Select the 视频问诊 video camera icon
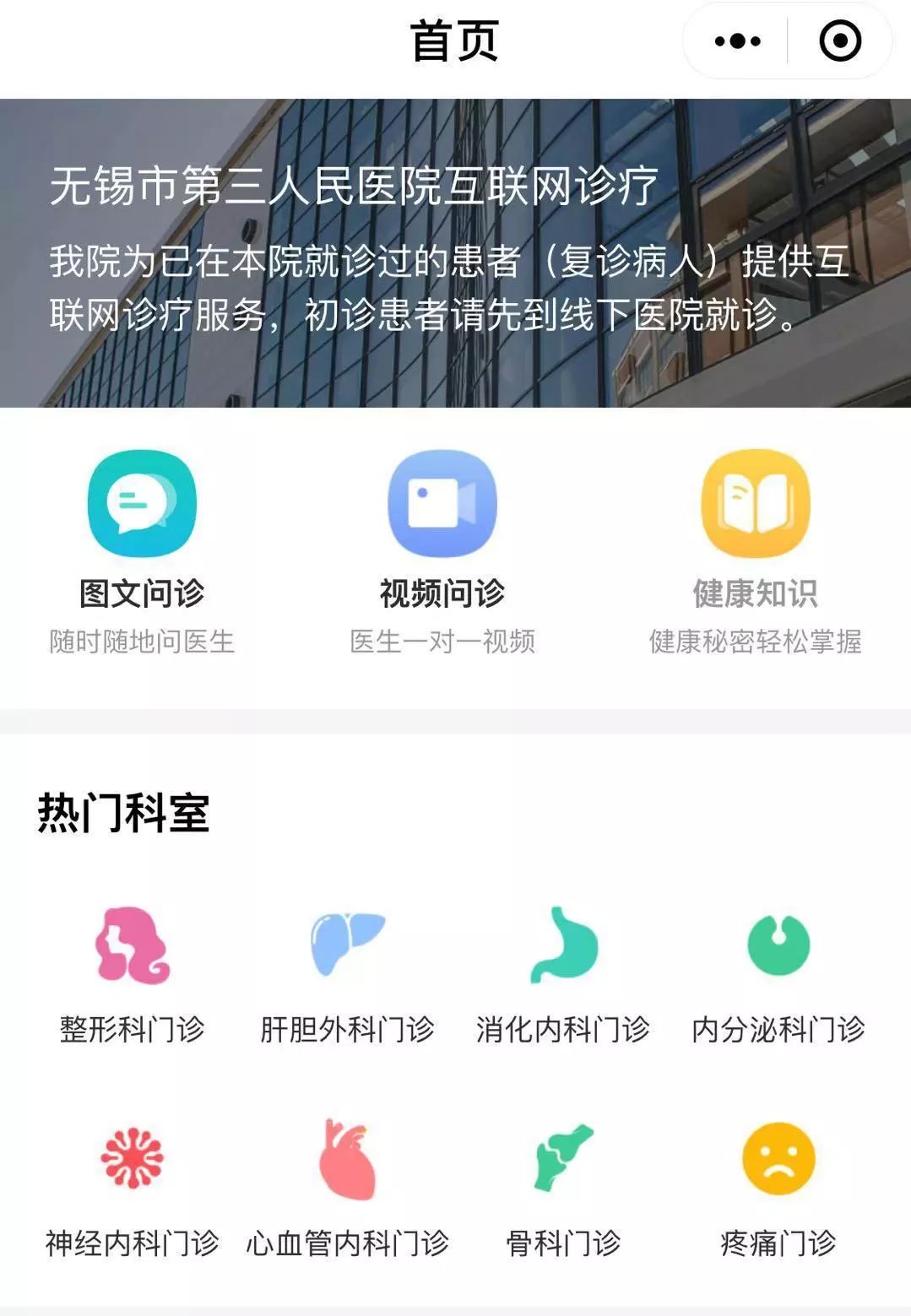The height and width of the screenshot is (1316, 911). pyautogui.click(x=442, y=505)
